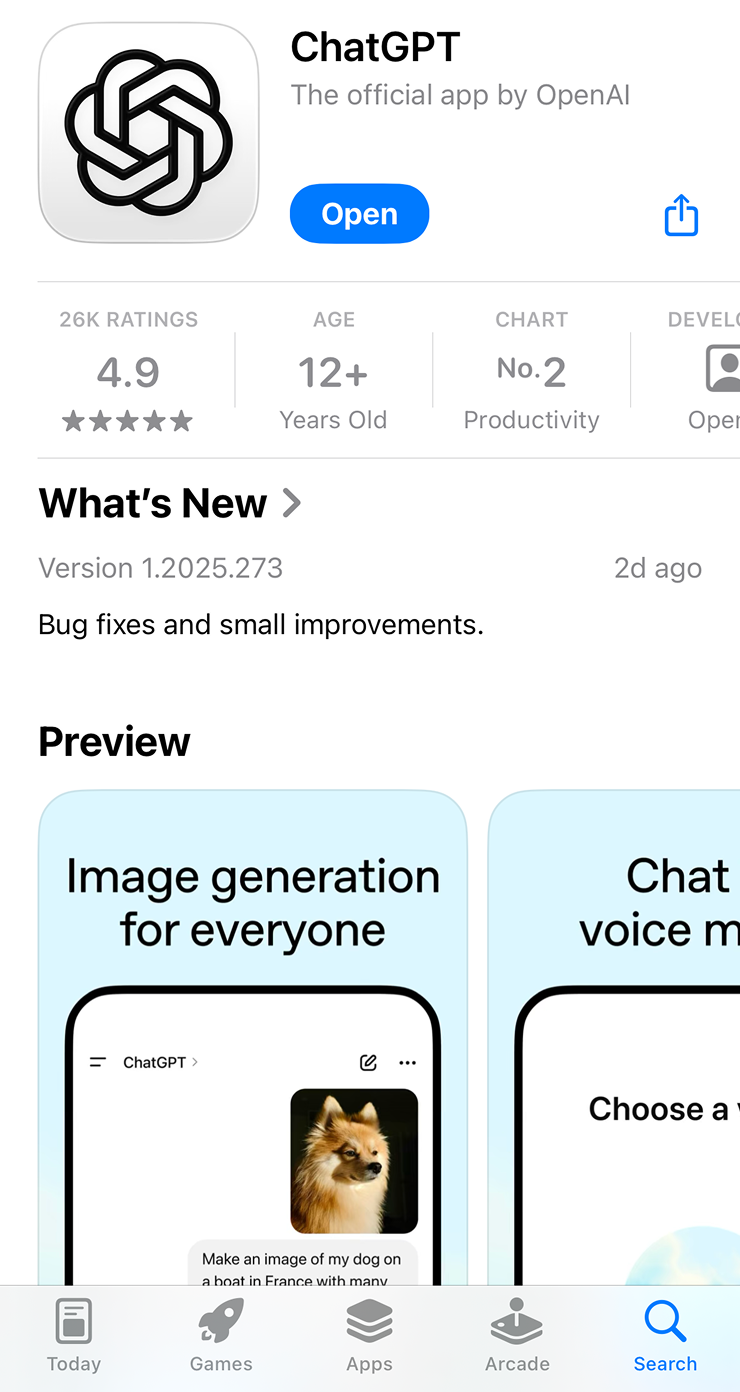Switch to the Games tab
Viewport: 740px width, 1392px height.
[221, 1336]
